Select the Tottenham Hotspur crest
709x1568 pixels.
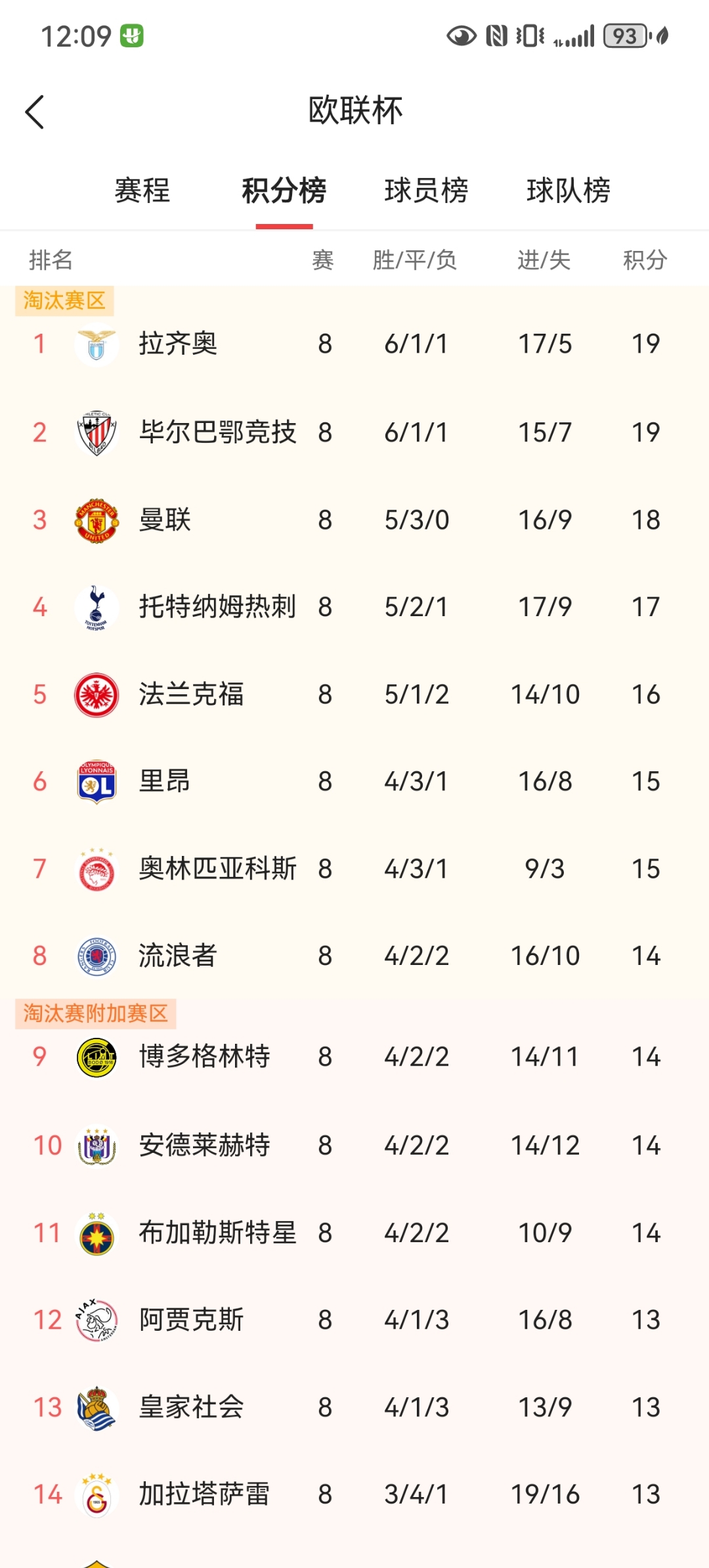97,606
